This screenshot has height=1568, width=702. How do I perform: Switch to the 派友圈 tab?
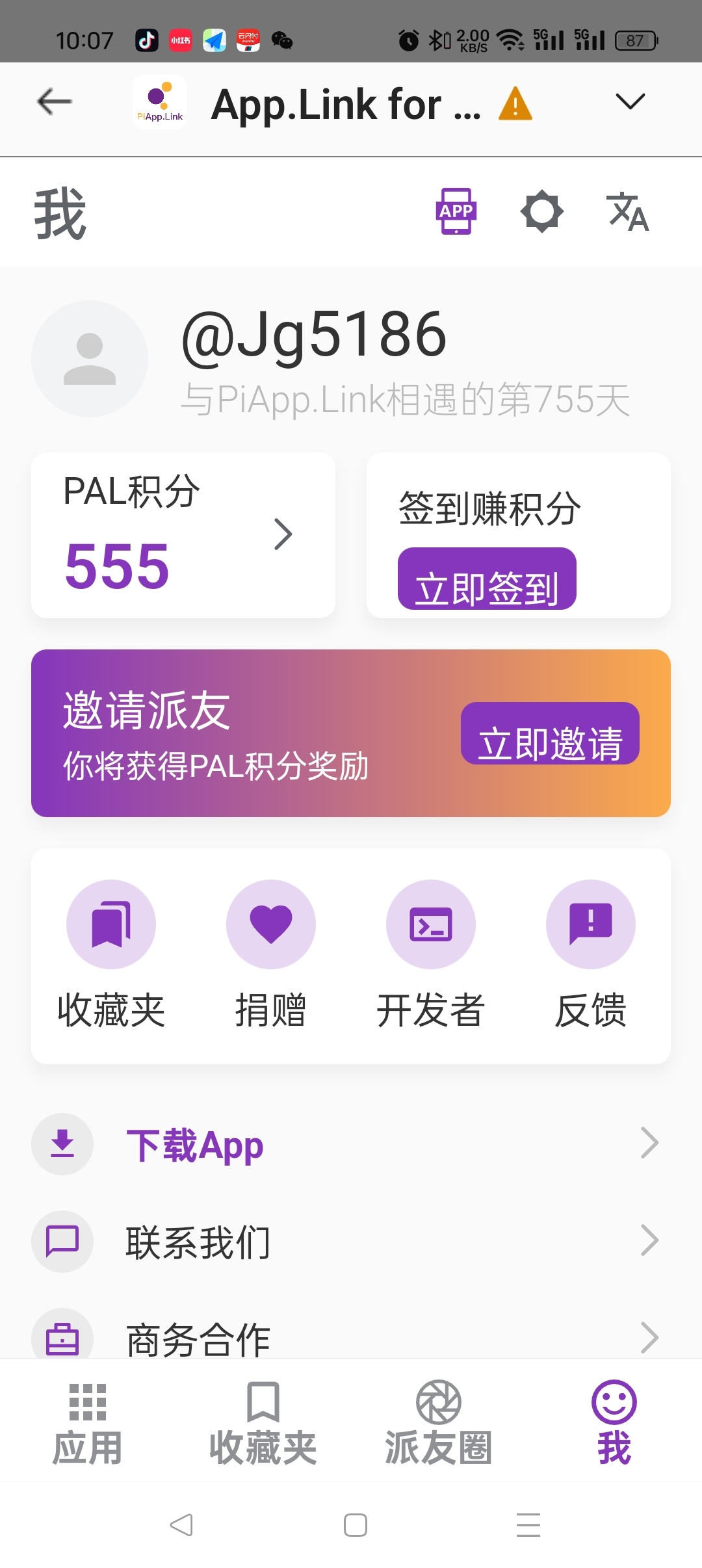[x=439, y=1422]
